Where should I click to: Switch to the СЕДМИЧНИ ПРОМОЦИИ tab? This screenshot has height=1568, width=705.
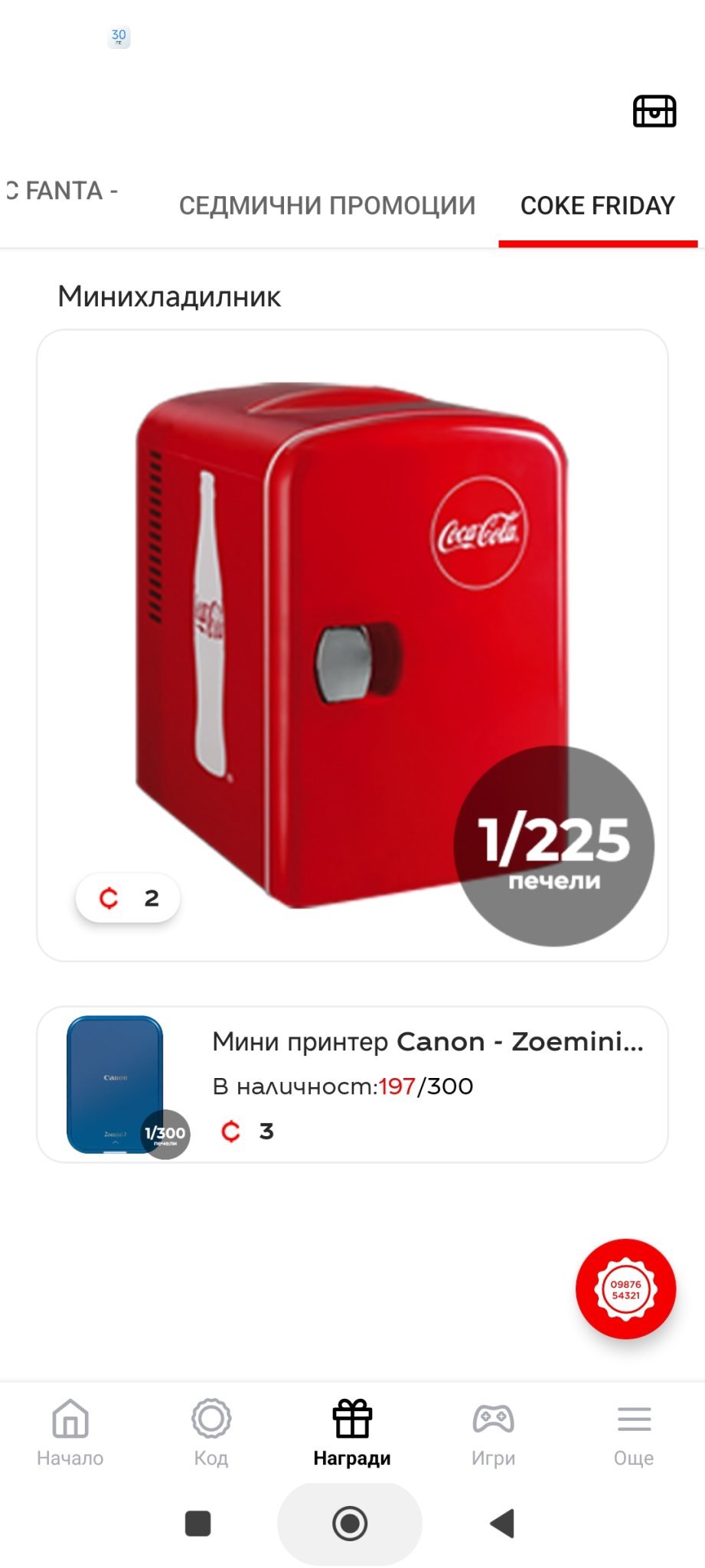(x=327, y=205)
